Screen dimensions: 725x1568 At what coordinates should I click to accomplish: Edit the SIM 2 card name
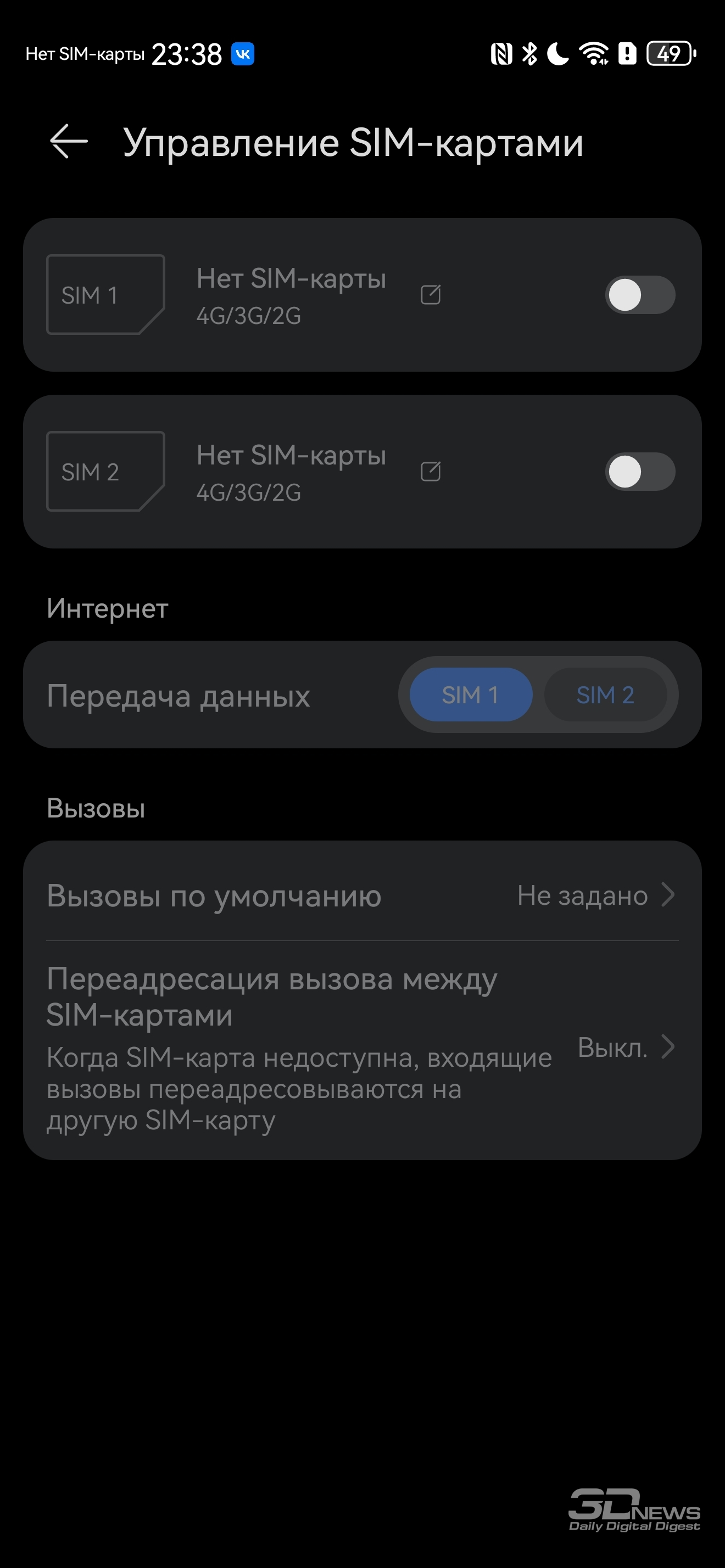431,472
